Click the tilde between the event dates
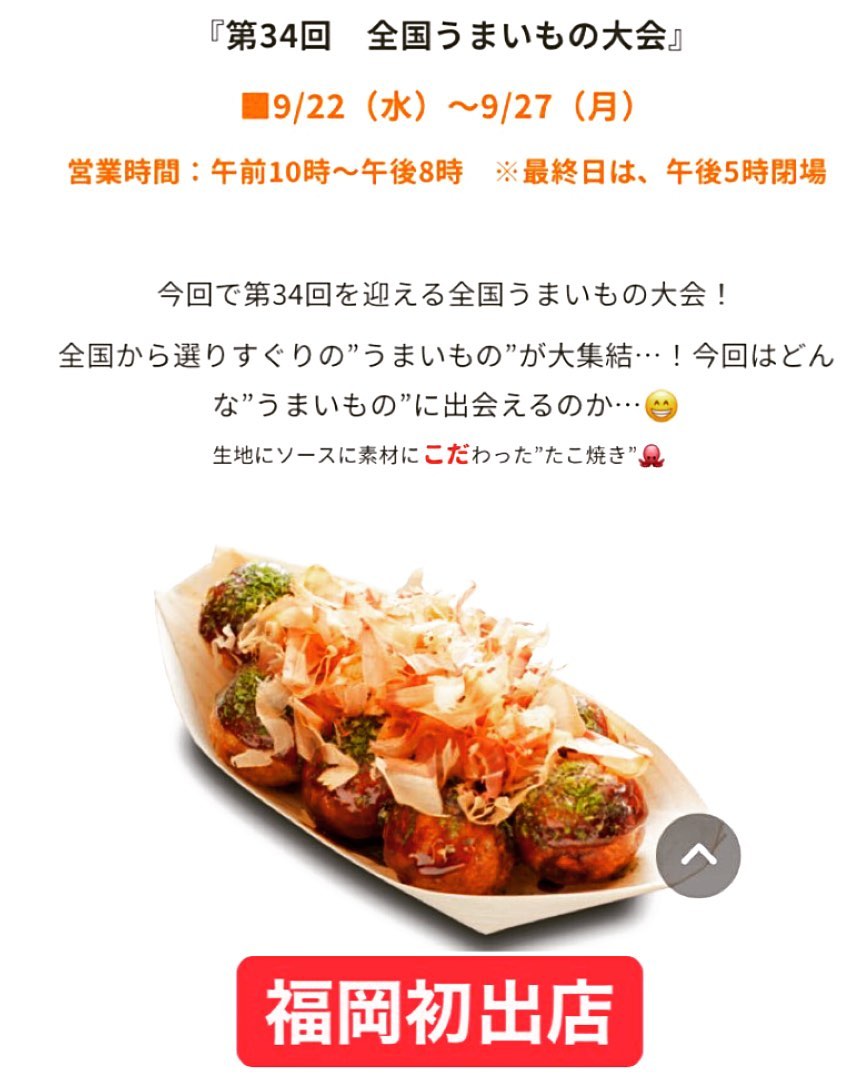 [x=462, y=104]
